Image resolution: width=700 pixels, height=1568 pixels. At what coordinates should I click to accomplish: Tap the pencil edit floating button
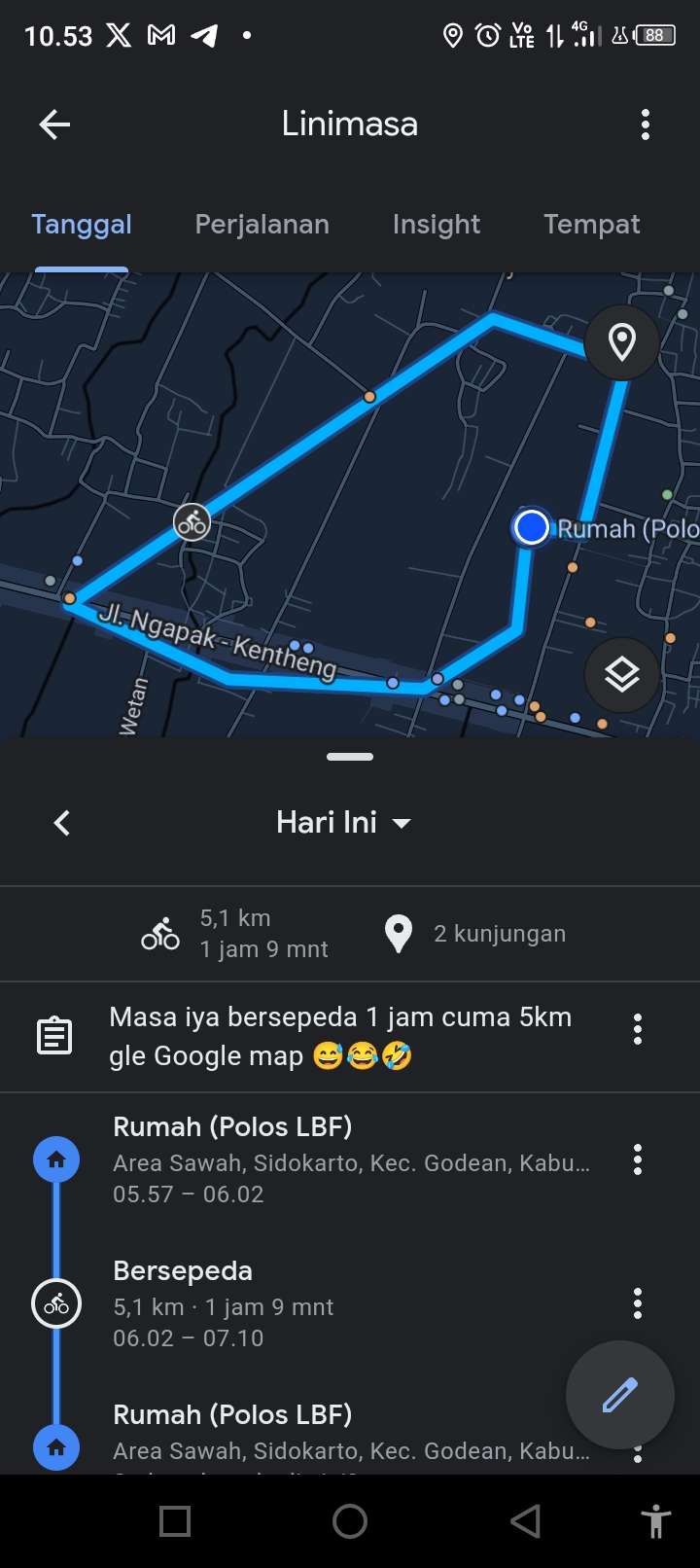619,1396
